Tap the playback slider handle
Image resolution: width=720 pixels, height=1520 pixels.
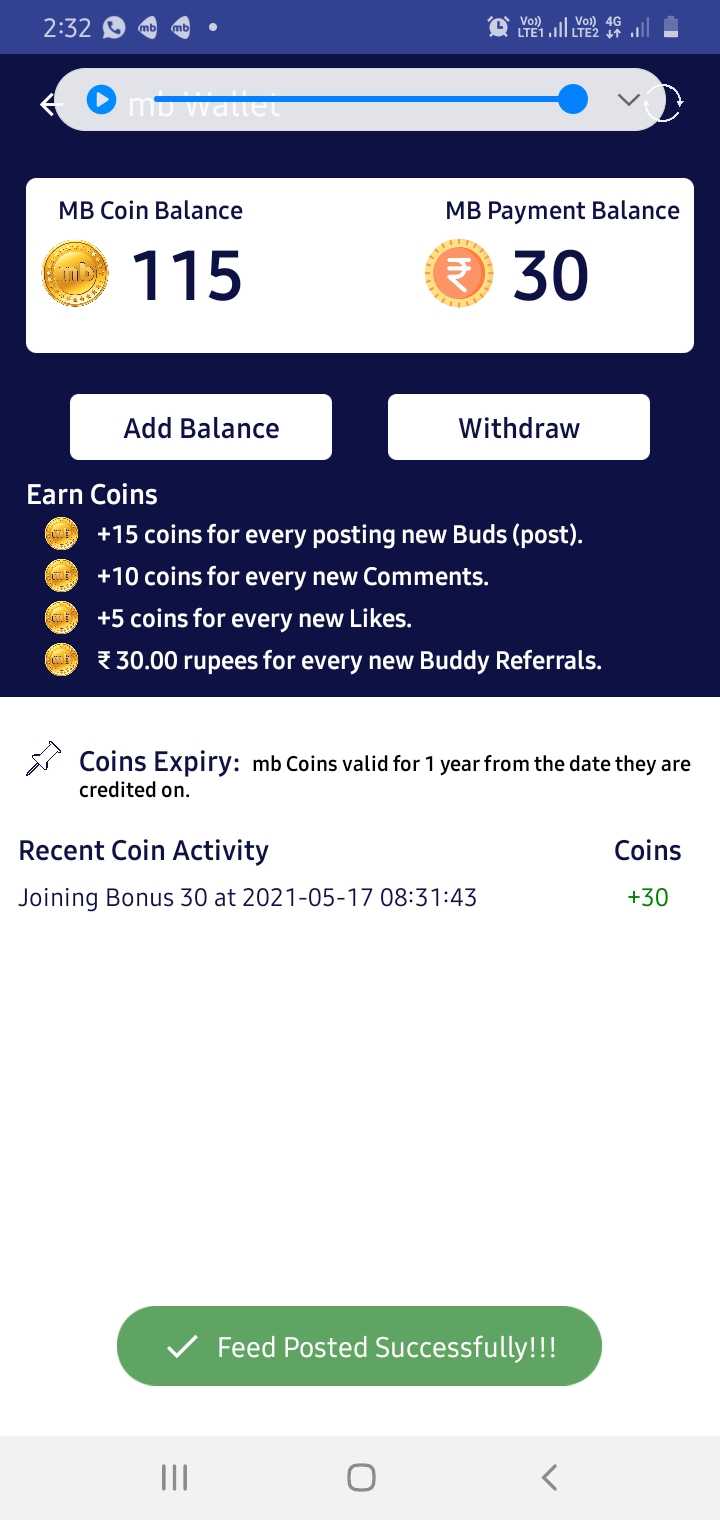pos(572,99)
